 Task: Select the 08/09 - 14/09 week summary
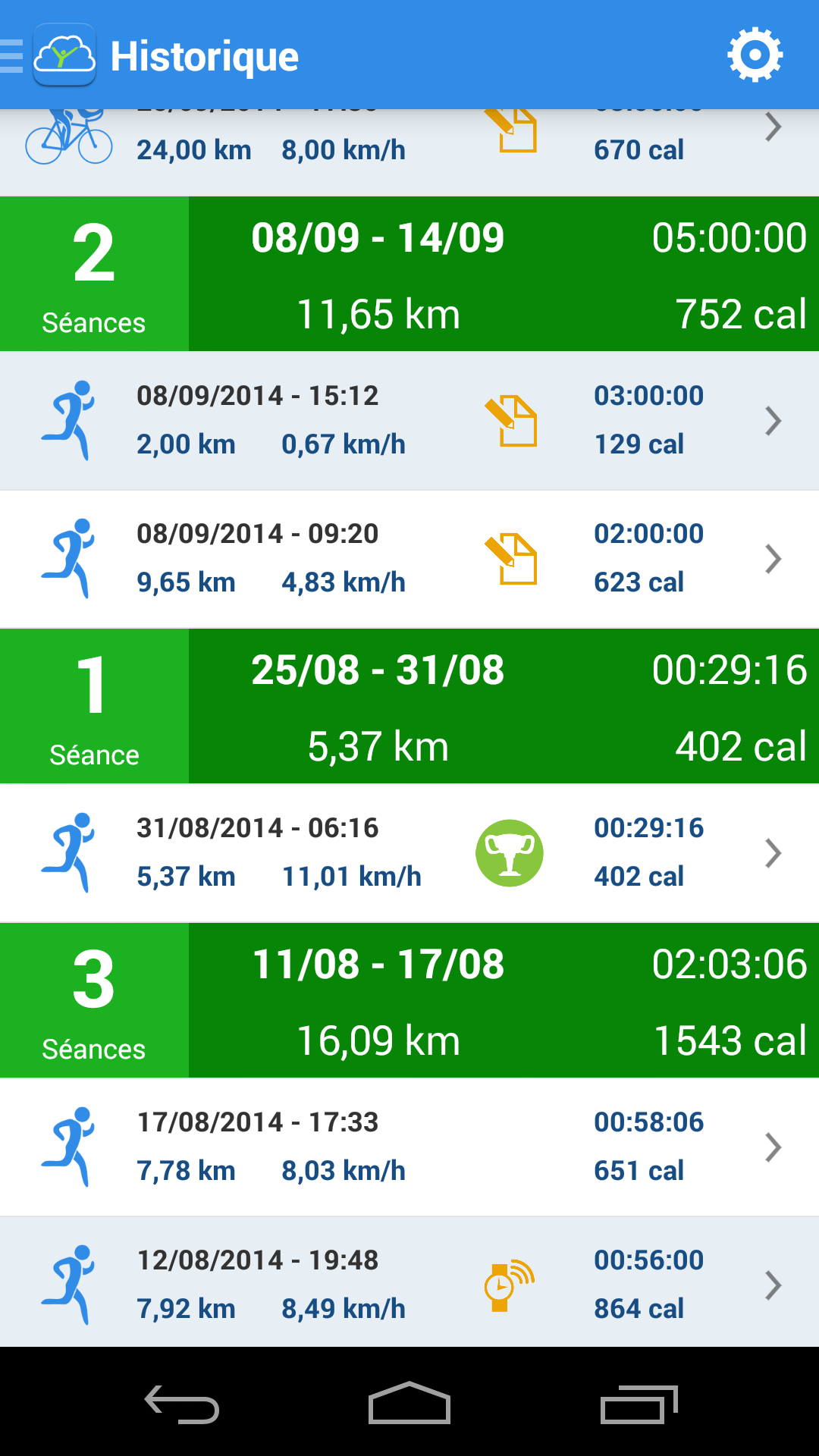[409, 274]
